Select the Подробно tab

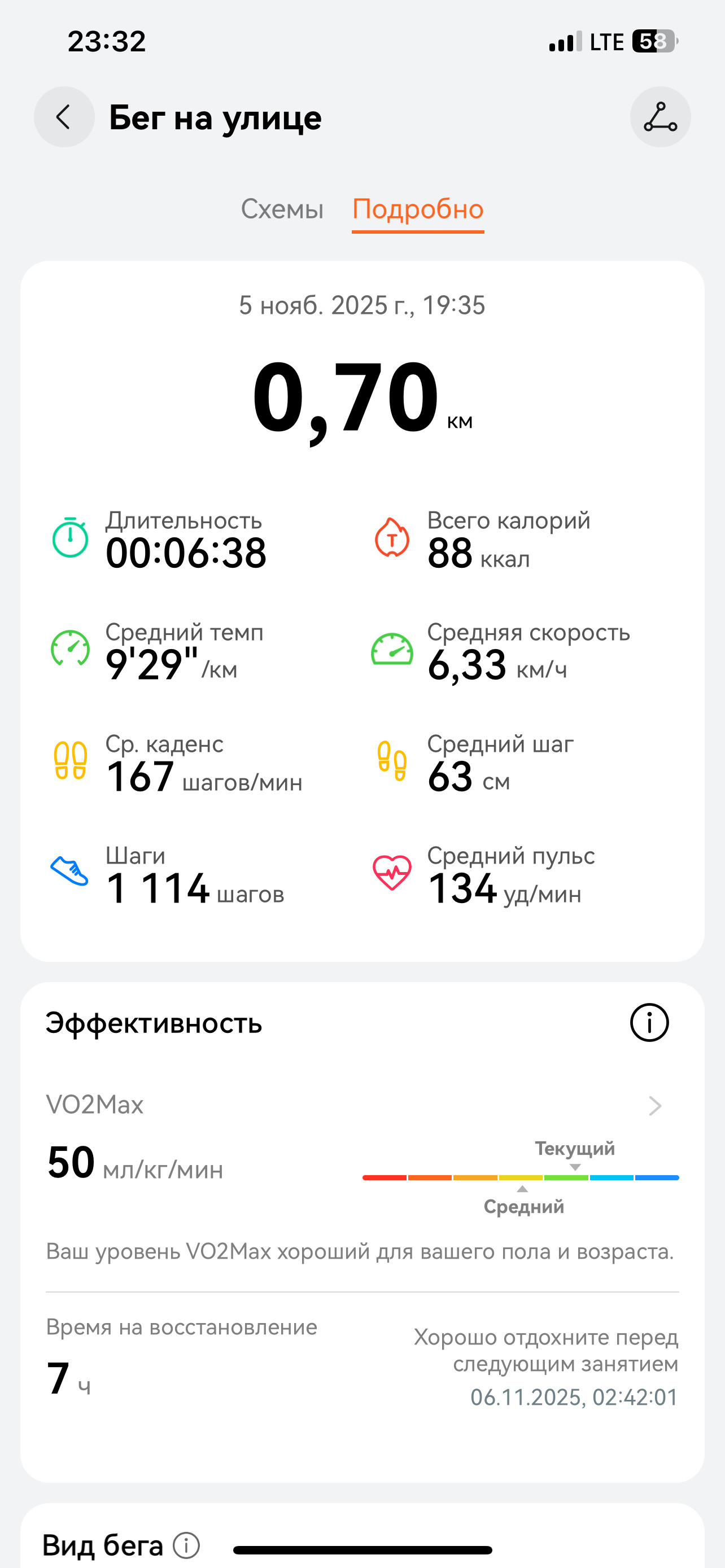coord(418,210)
